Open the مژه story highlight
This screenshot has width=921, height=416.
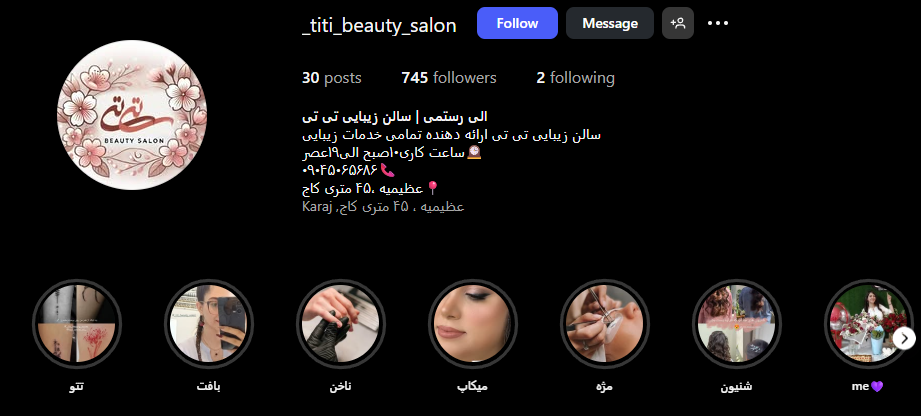(x=604, y=323)
